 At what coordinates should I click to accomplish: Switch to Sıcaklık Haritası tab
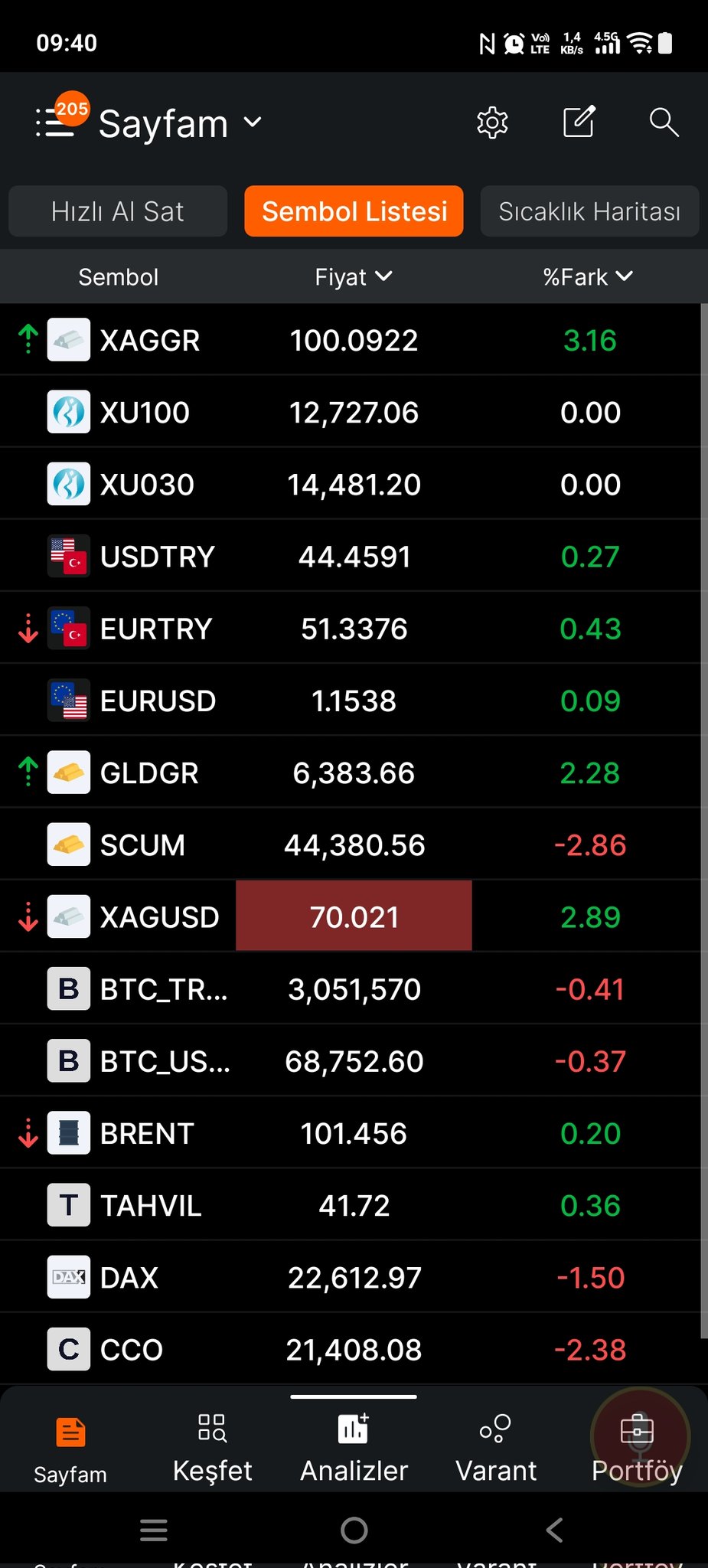pyautogui.click(x=589, y=211)
